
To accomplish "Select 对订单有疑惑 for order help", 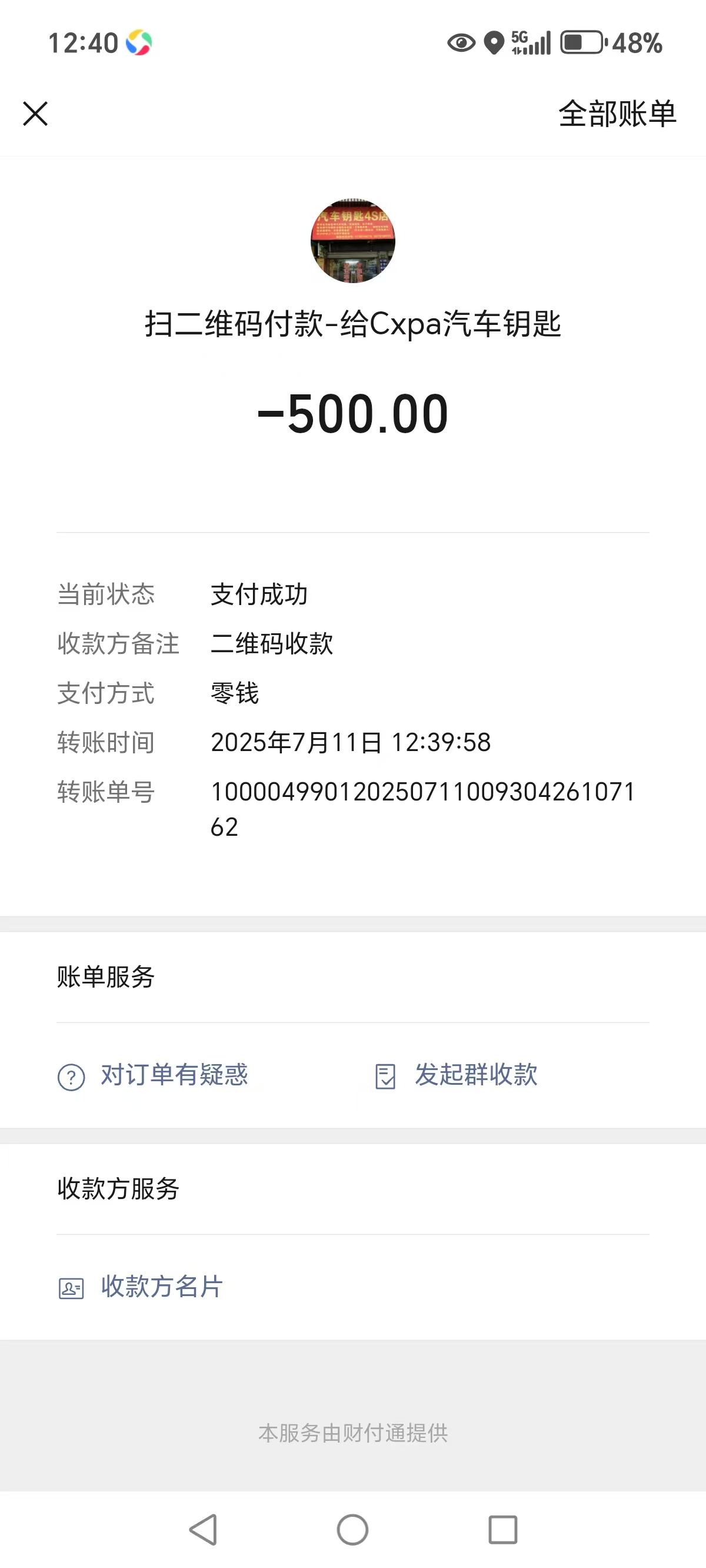I will [154, 1075].
